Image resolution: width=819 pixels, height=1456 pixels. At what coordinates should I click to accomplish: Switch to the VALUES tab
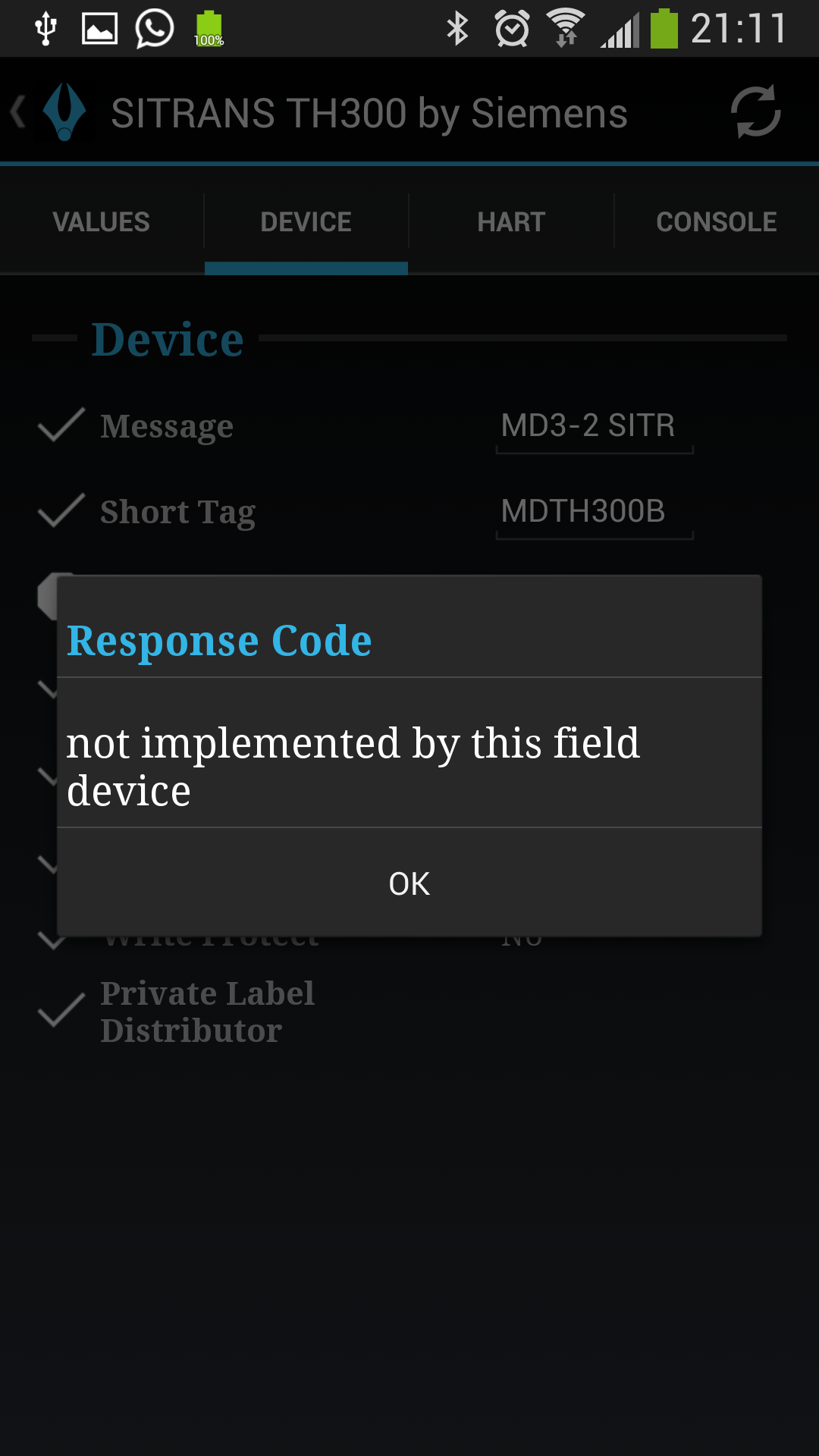(102, 222)
